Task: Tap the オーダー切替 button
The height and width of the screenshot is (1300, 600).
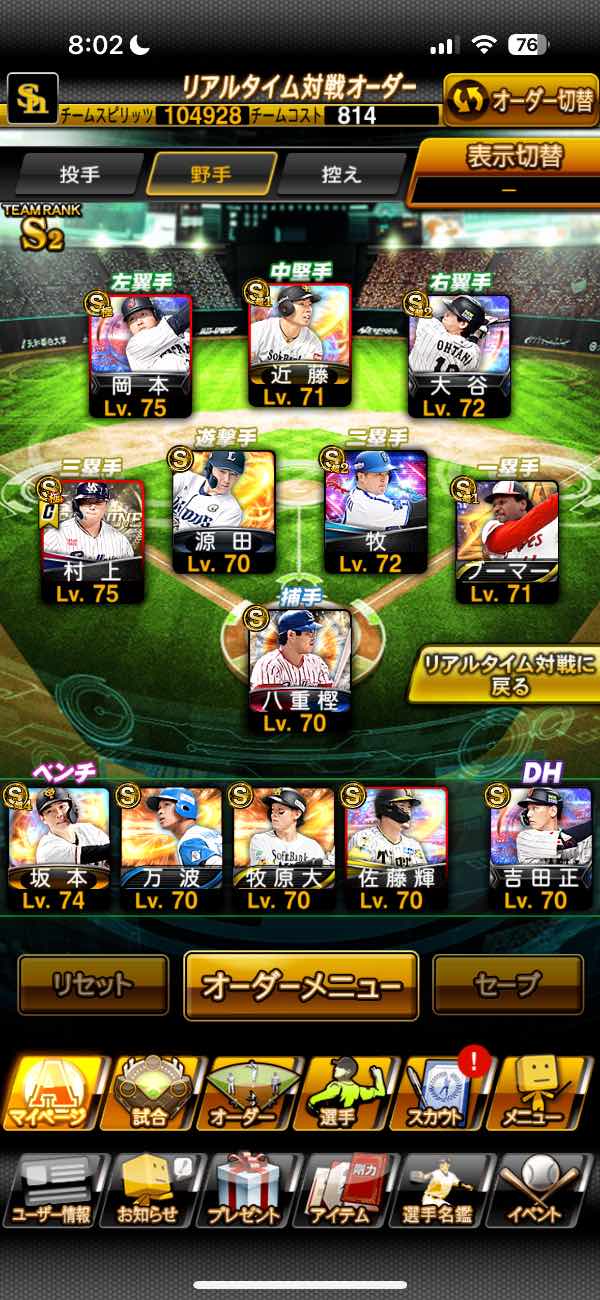Action: (x=521, y=102)
